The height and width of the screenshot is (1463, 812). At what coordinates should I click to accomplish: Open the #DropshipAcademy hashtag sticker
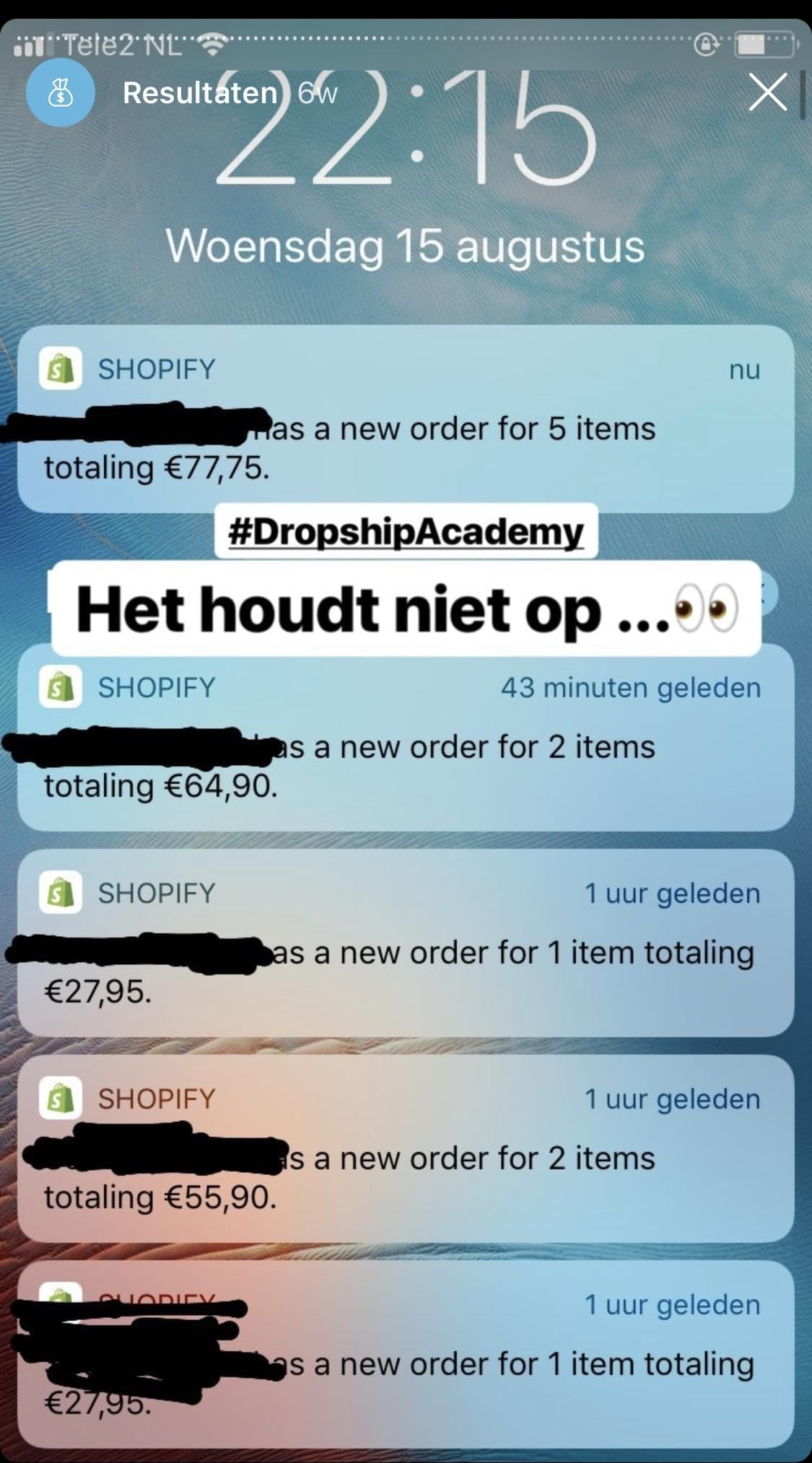(406, 532)
